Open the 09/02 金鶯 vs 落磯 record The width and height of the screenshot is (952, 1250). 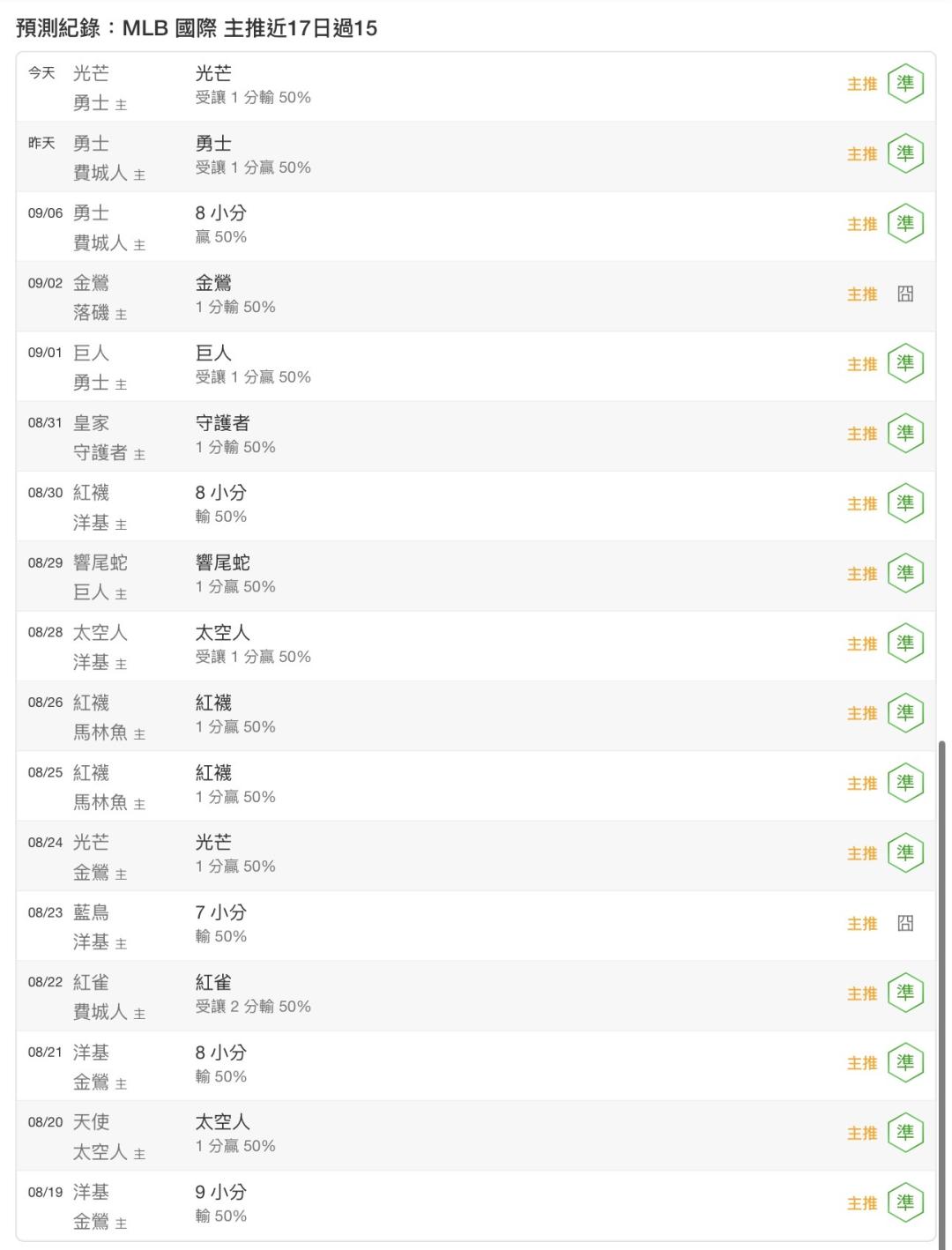click(476, 296)
